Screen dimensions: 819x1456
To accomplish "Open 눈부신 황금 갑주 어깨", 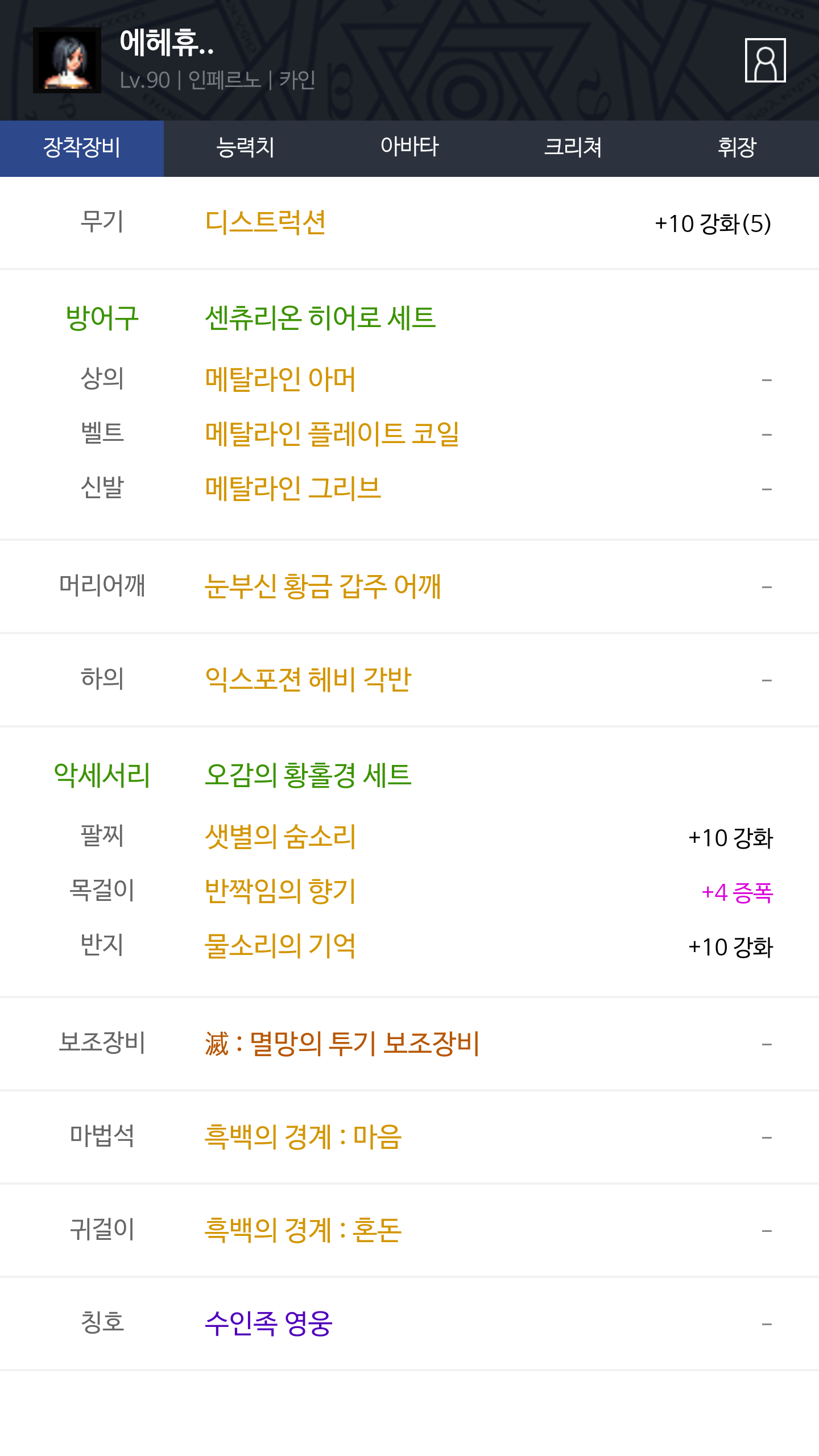I will click(322, 586).
